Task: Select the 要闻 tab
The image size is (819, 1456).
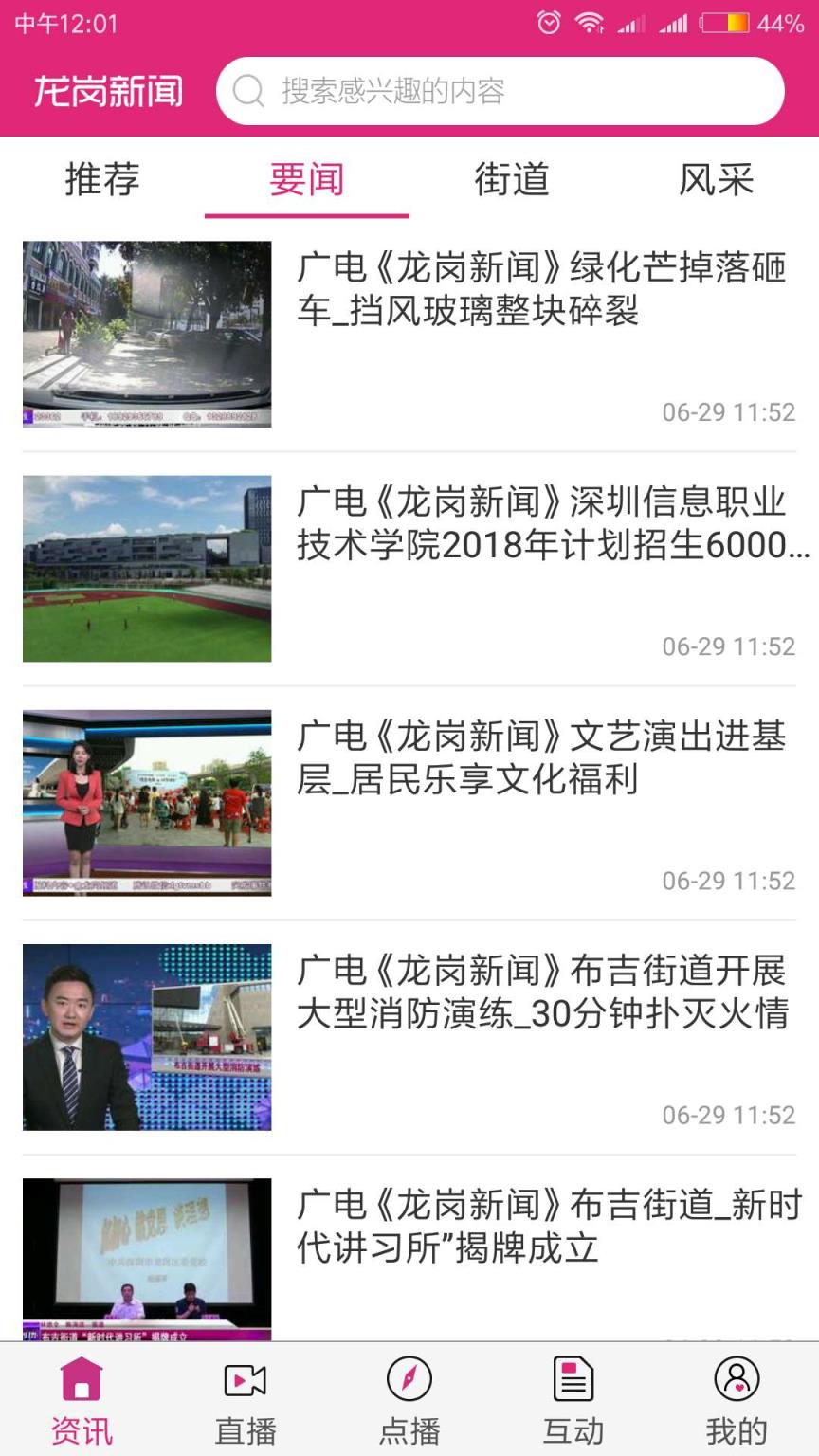Action: click(305, 180)
